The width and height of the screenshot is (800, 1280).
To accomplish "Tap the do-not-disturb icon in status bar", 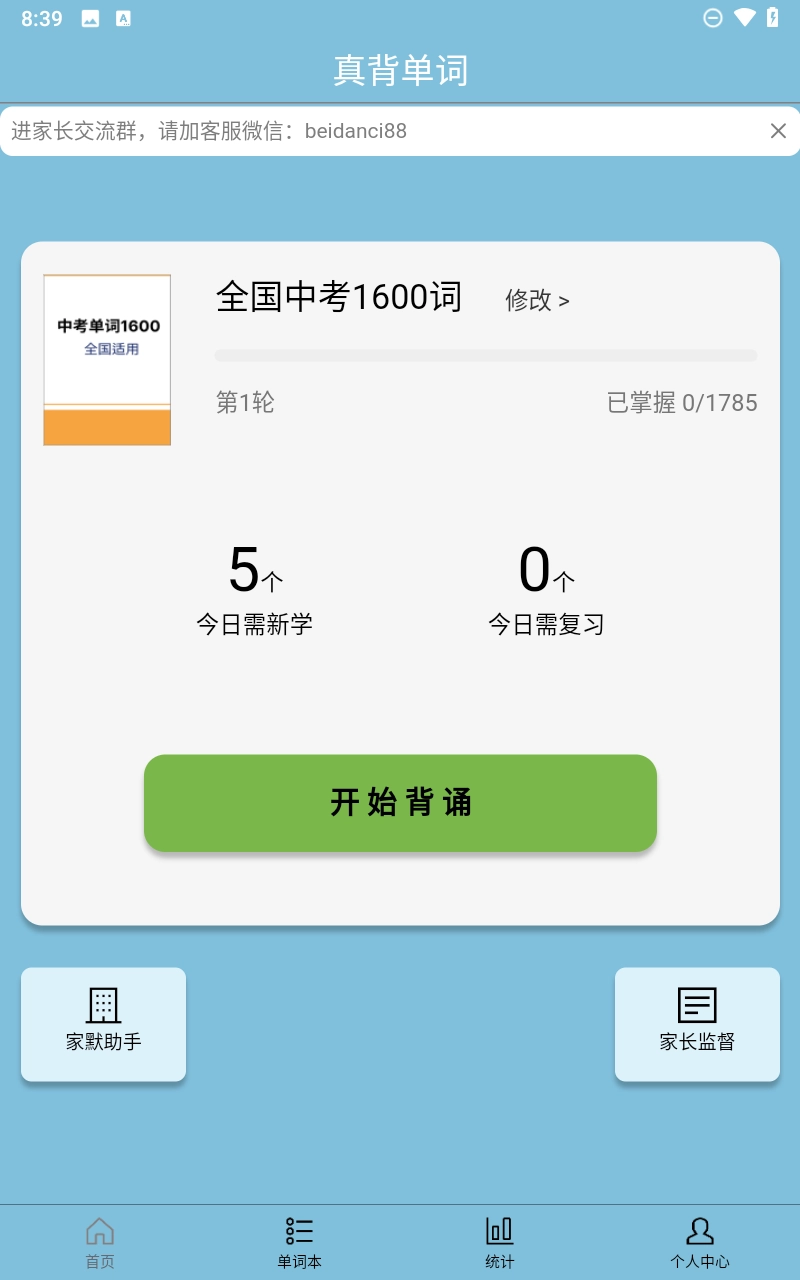I will click(x=713, y=17).
